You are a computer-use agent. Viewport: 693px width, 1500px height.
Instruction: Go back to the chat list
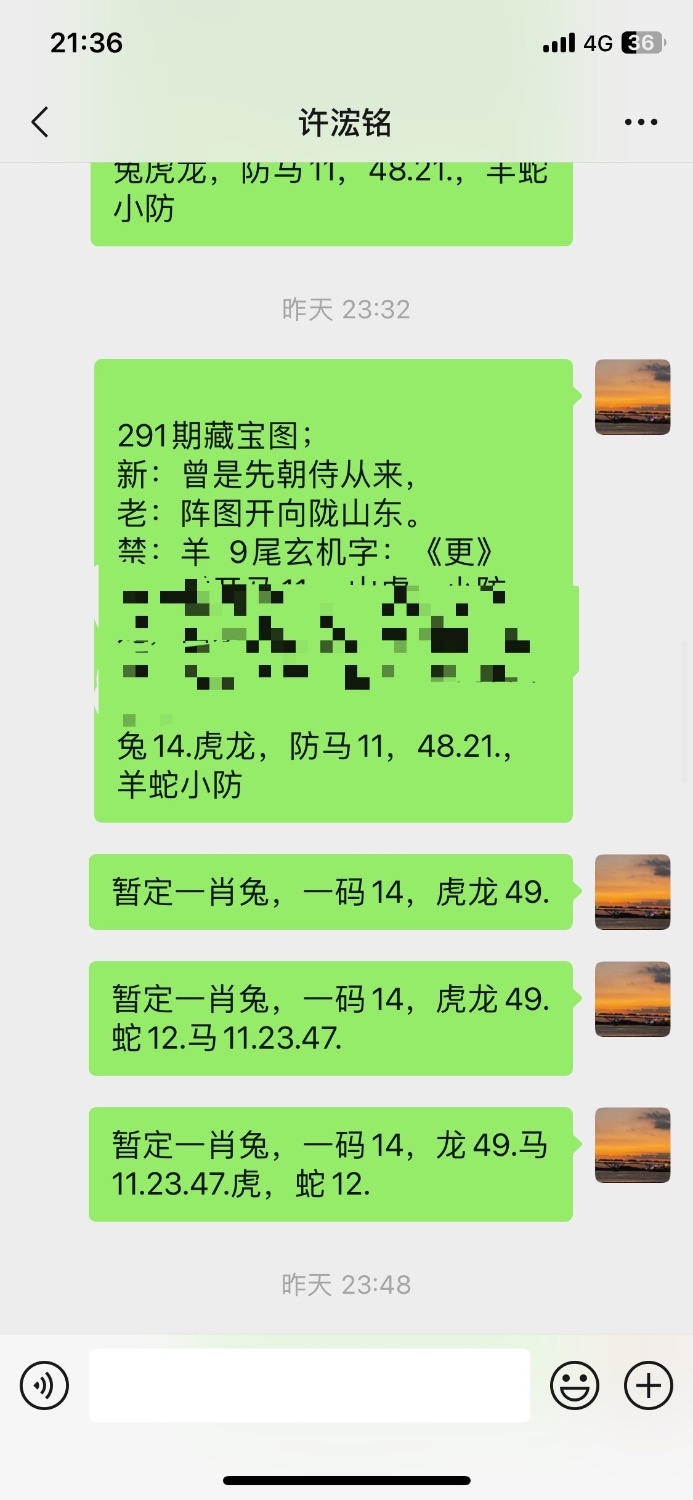click(x=40, y=122)
